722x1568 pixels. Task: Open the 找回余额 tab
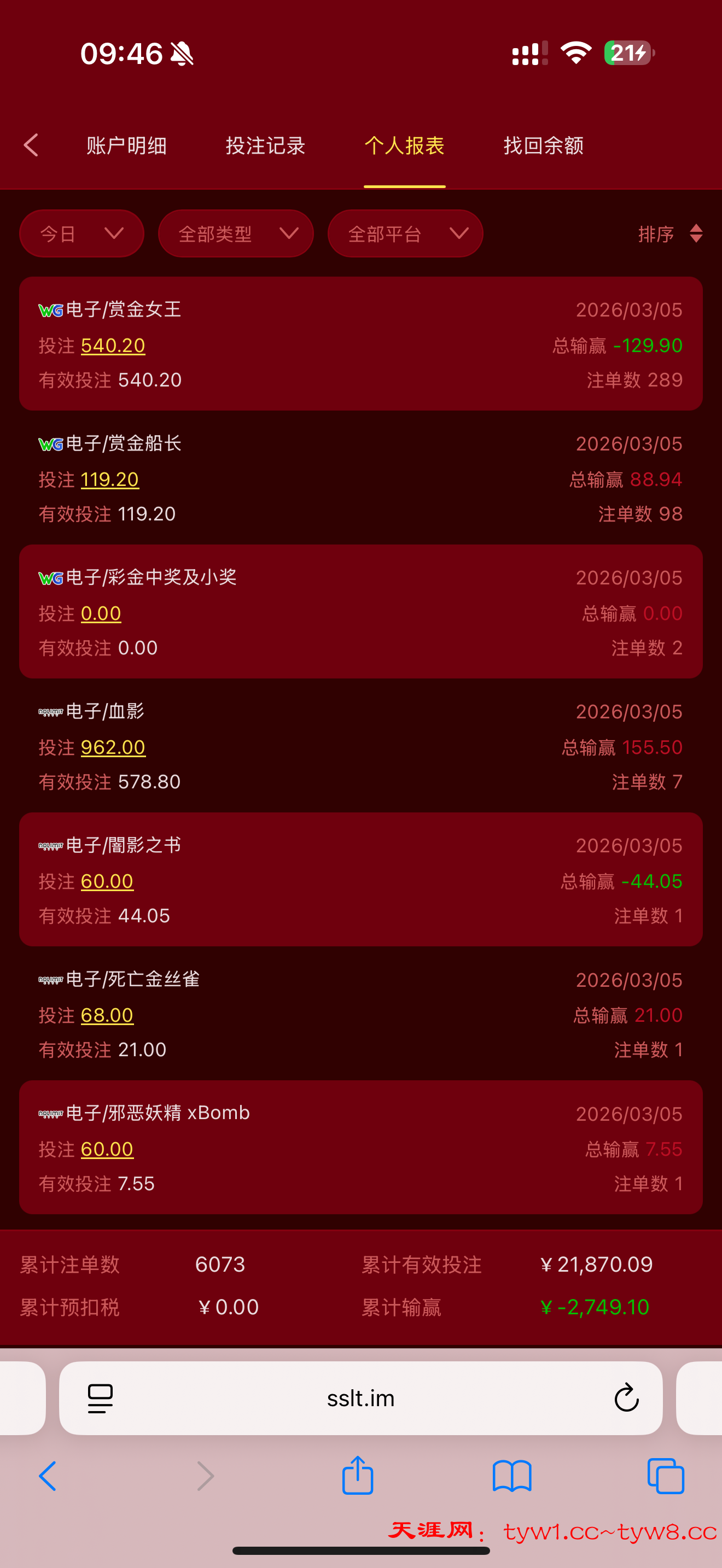pyautogui.click(x=543, y=145)
